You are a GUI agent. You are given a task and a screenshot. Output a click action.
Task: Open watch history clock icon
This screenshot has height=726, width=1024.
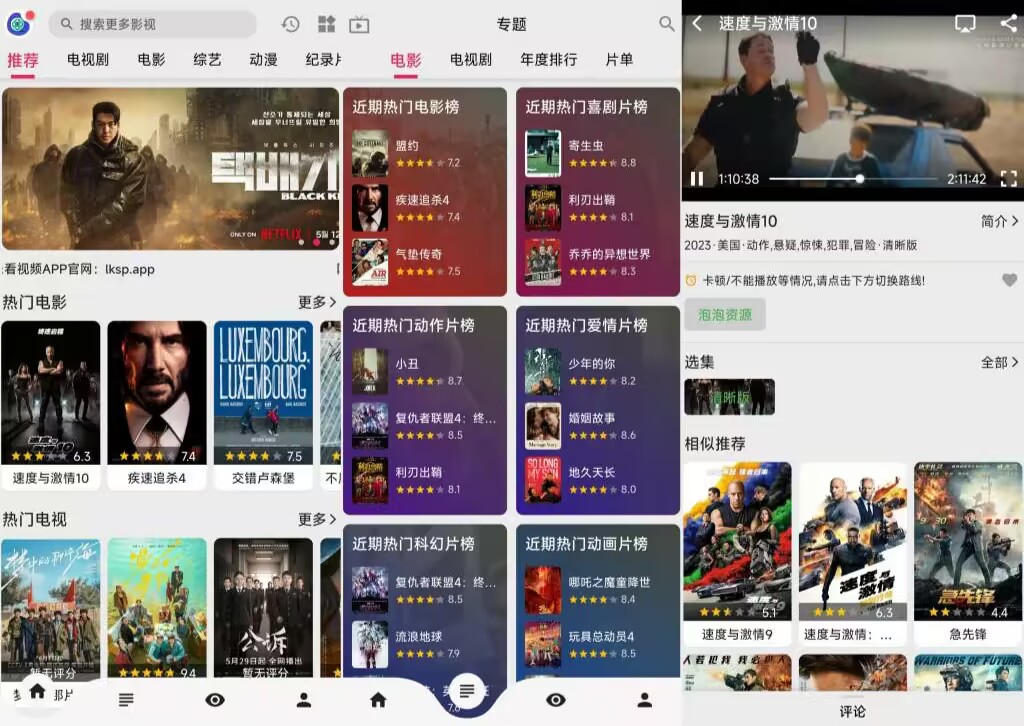click(x=290, y=24)
